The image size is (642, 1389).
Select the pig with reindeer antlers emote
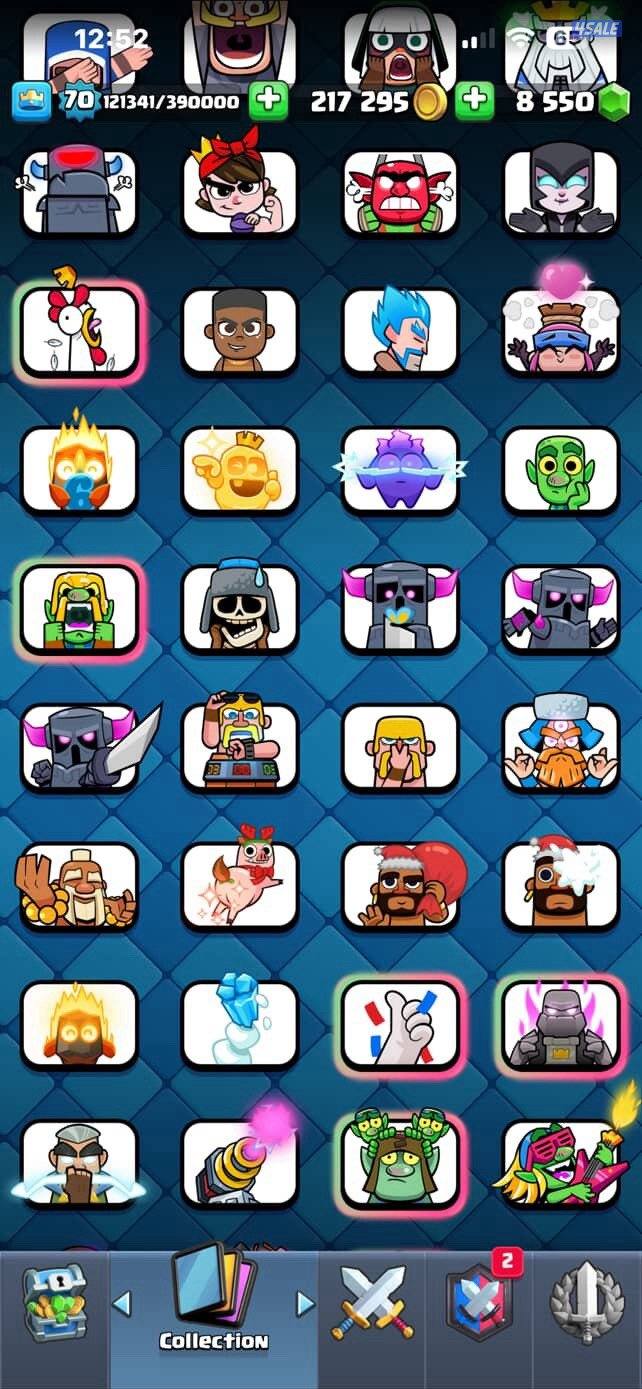pyautogui.click(x=240, y=884)
